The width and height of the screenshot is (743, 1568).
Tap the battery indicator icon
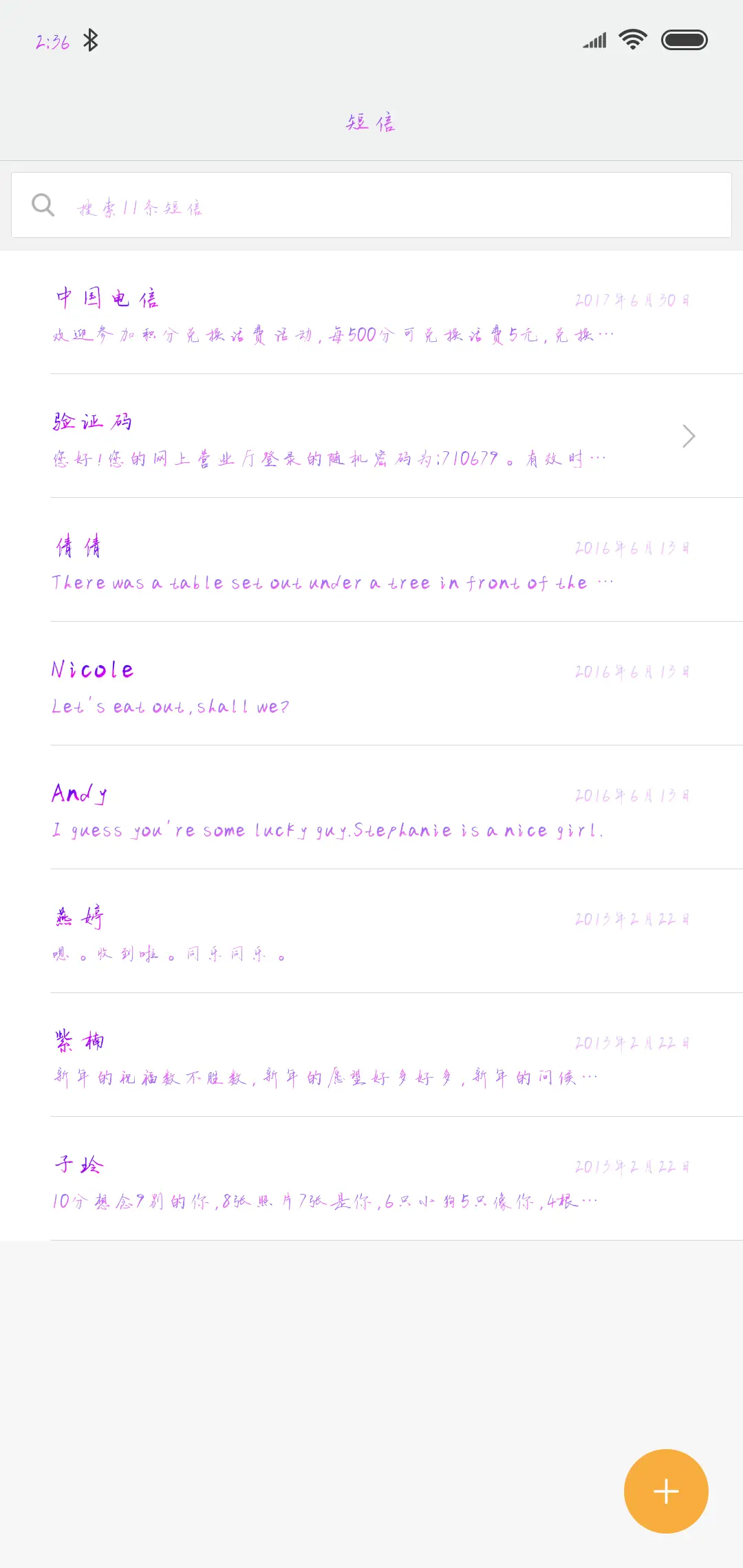point(685,39)
